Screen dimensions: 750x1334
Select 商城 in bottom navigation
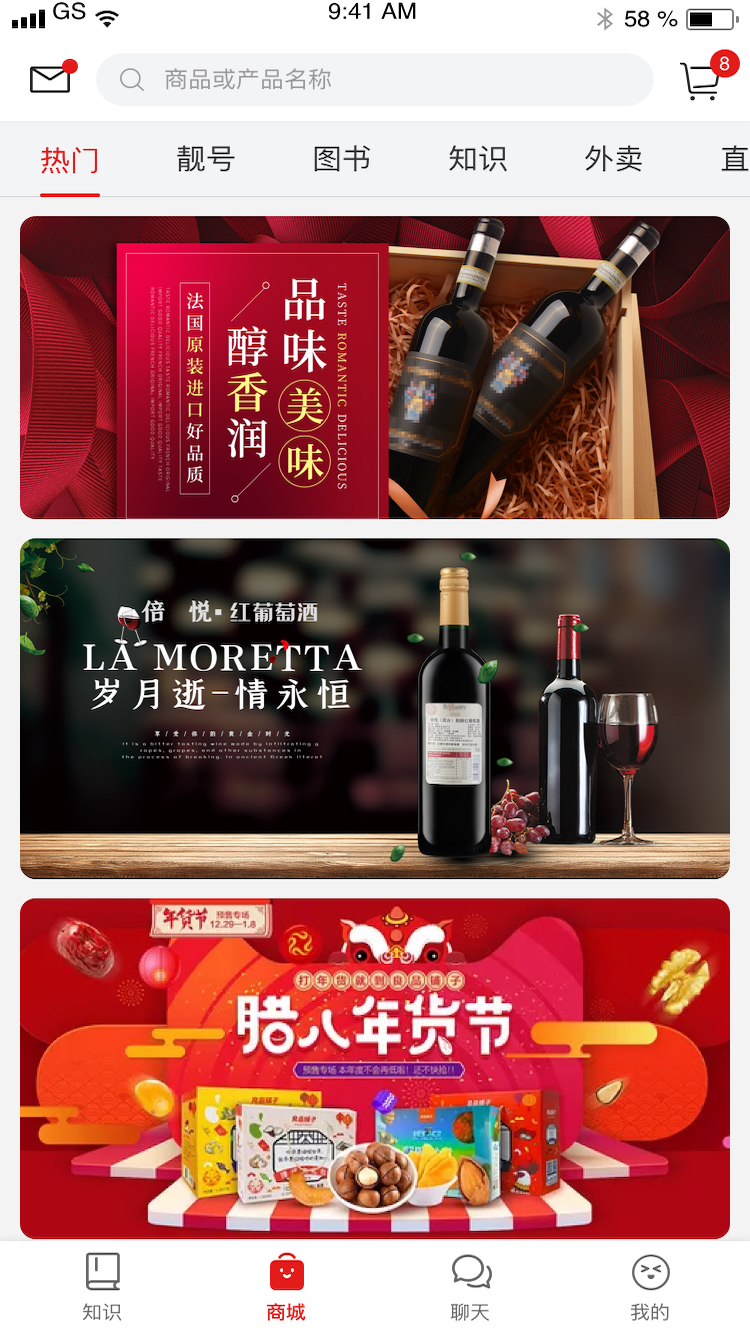[x=286, y=1287]
